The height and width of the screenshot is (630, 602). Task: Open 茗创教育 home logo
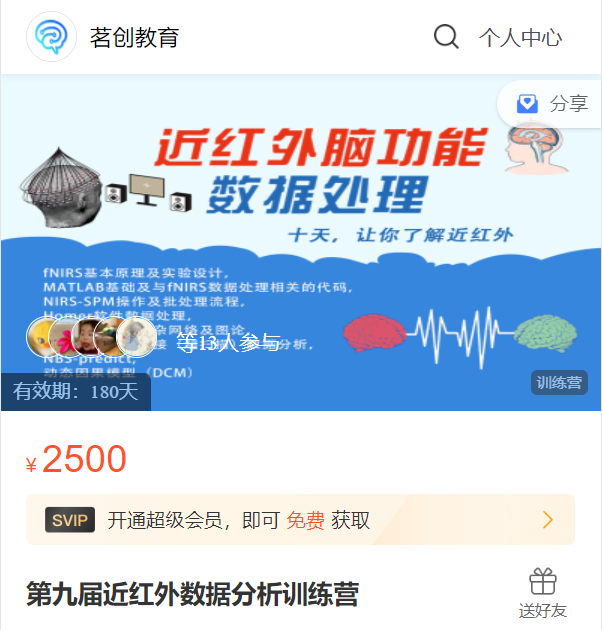[51, 37]
